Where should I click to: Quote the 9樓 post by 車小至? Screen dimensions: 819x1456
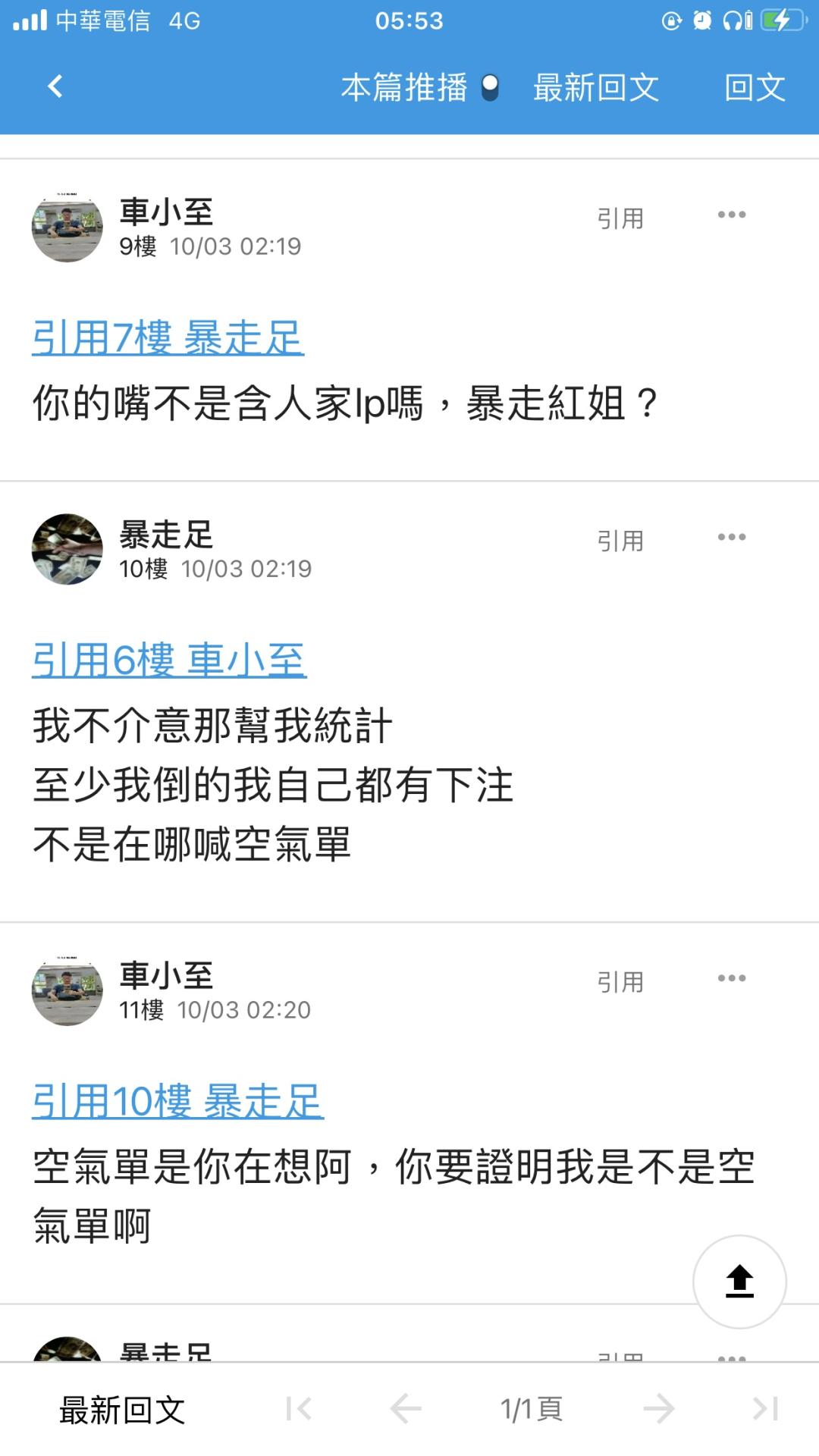coord(620,218)
